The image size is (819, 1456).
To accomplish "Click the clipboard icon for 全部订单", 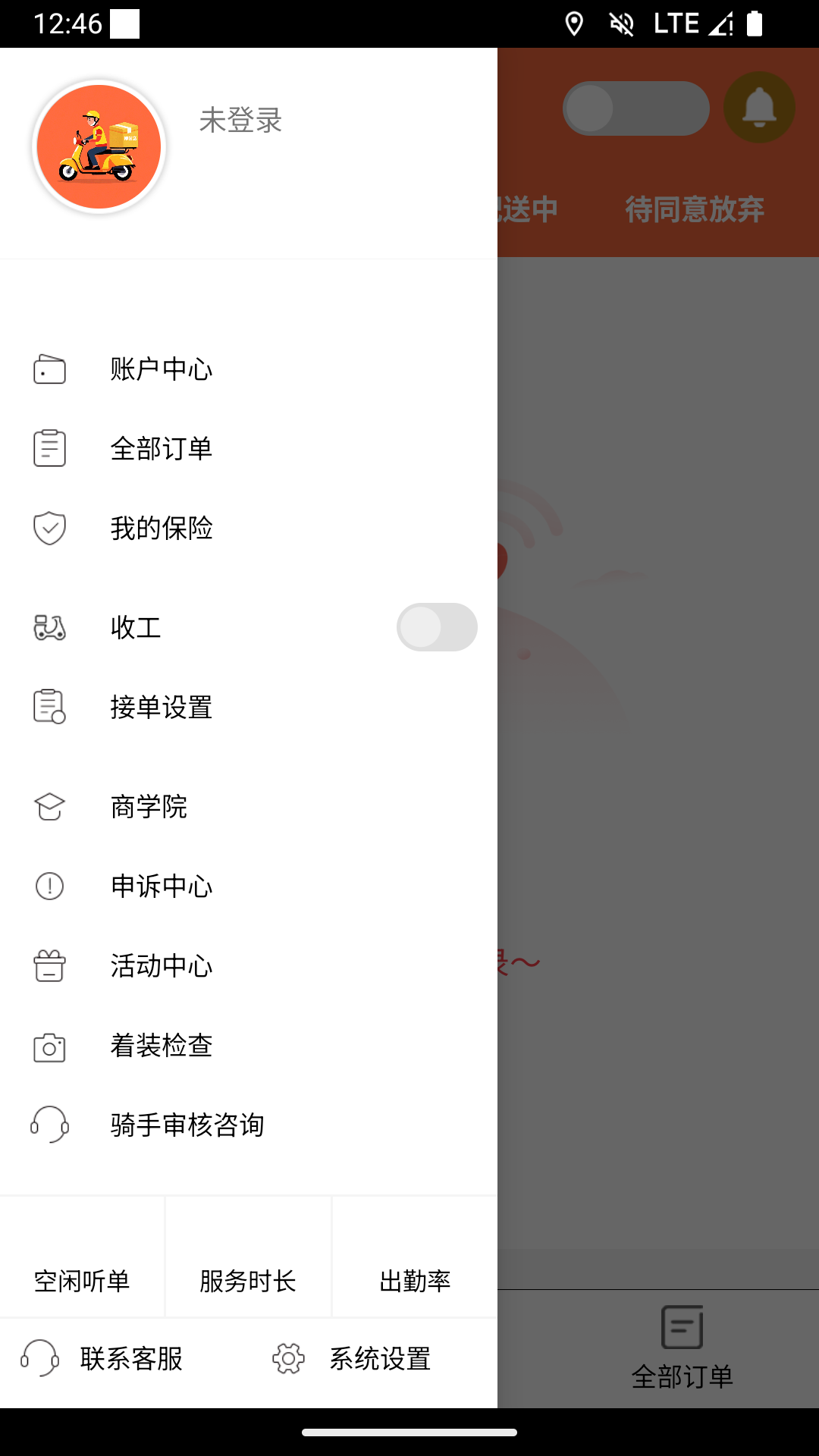I will (x=49, y=448).
